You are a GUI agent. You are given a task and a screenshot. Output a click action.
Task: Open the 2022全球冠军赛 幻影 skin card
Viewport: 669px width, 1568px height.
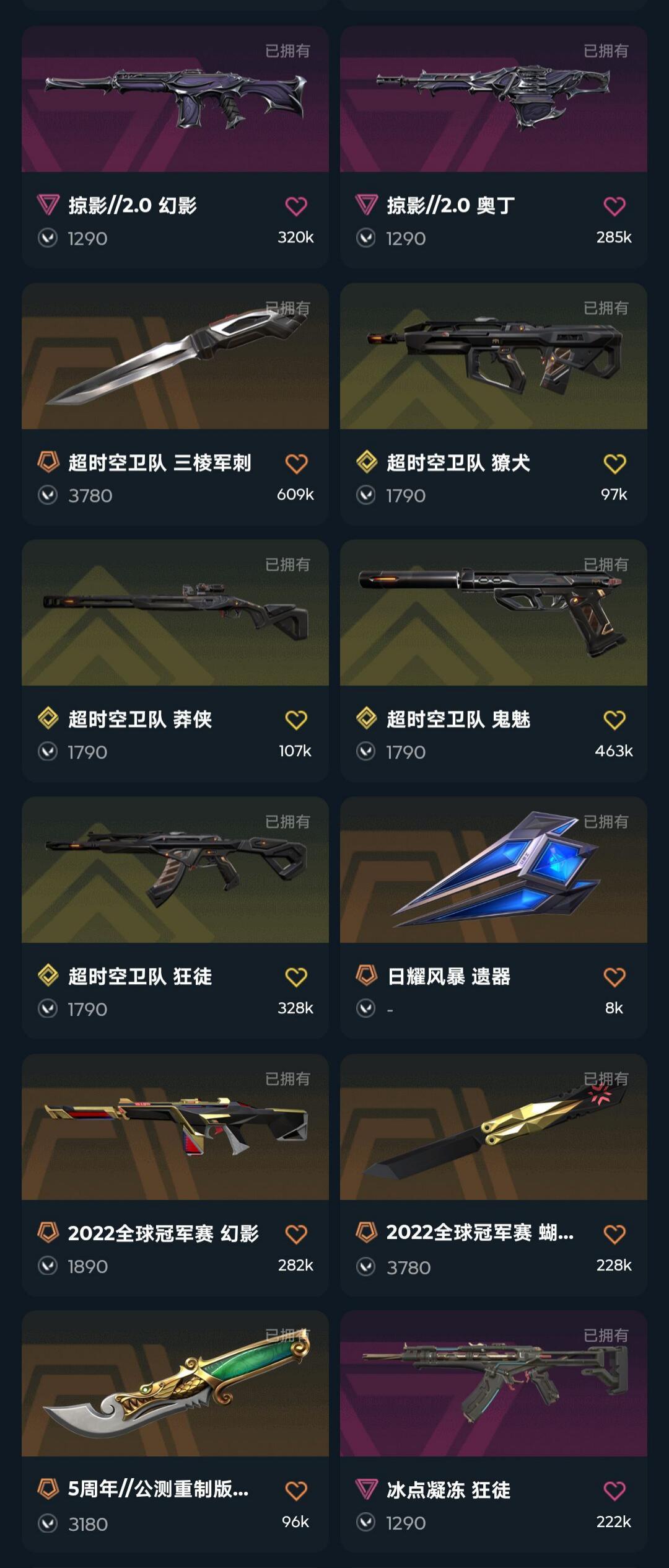tap(175, 1127)
